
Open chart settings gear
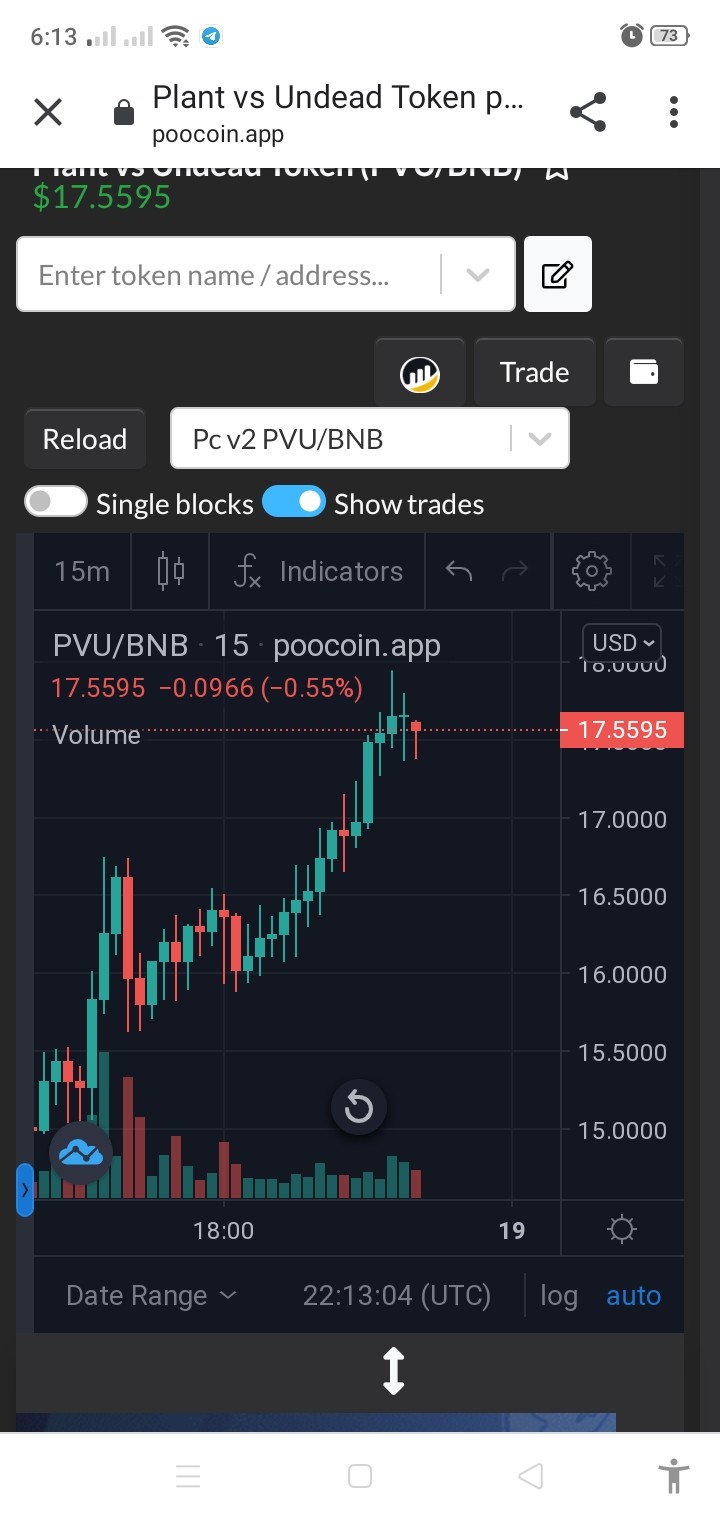(x=591, y=571)
